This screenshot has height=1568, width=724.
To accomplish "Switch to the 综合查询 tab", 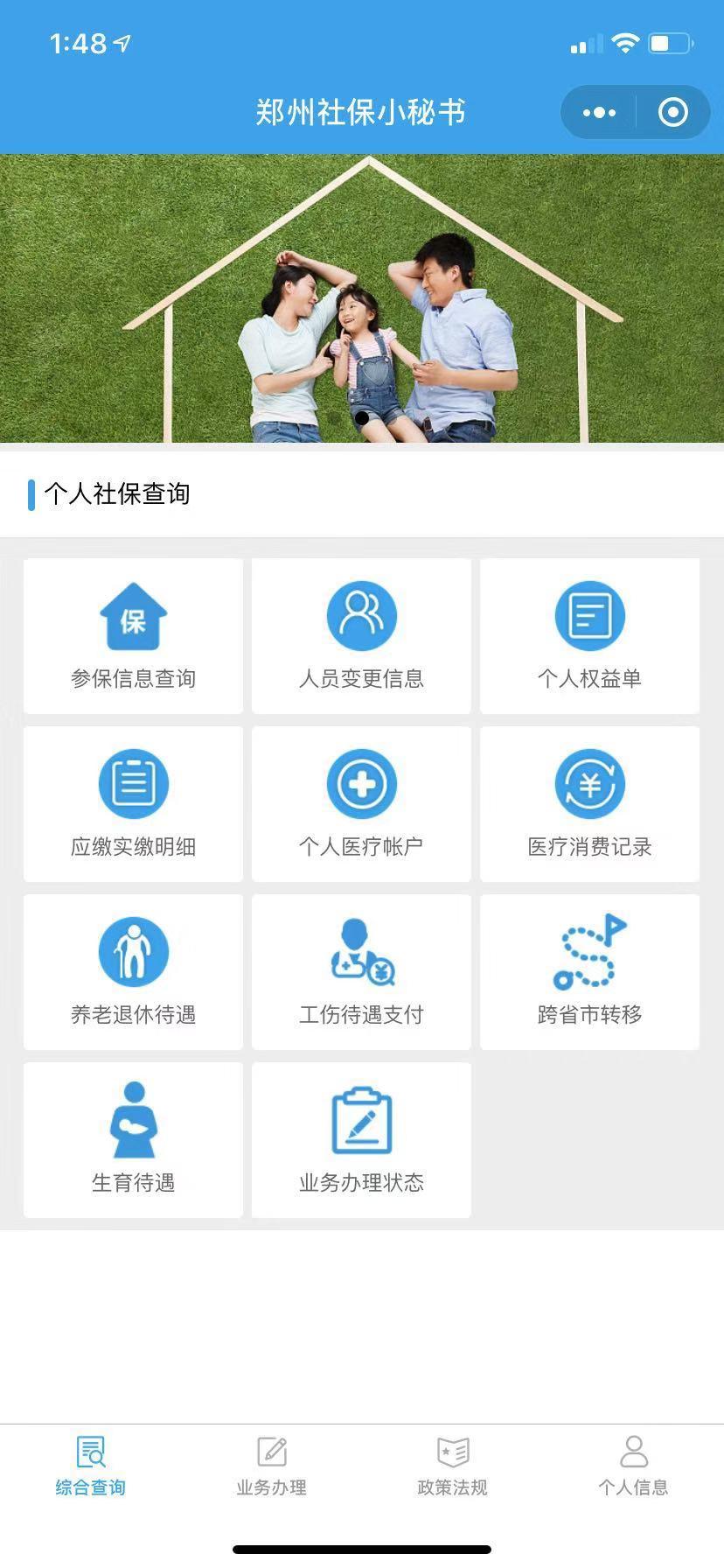I will tap(91, 1467).
